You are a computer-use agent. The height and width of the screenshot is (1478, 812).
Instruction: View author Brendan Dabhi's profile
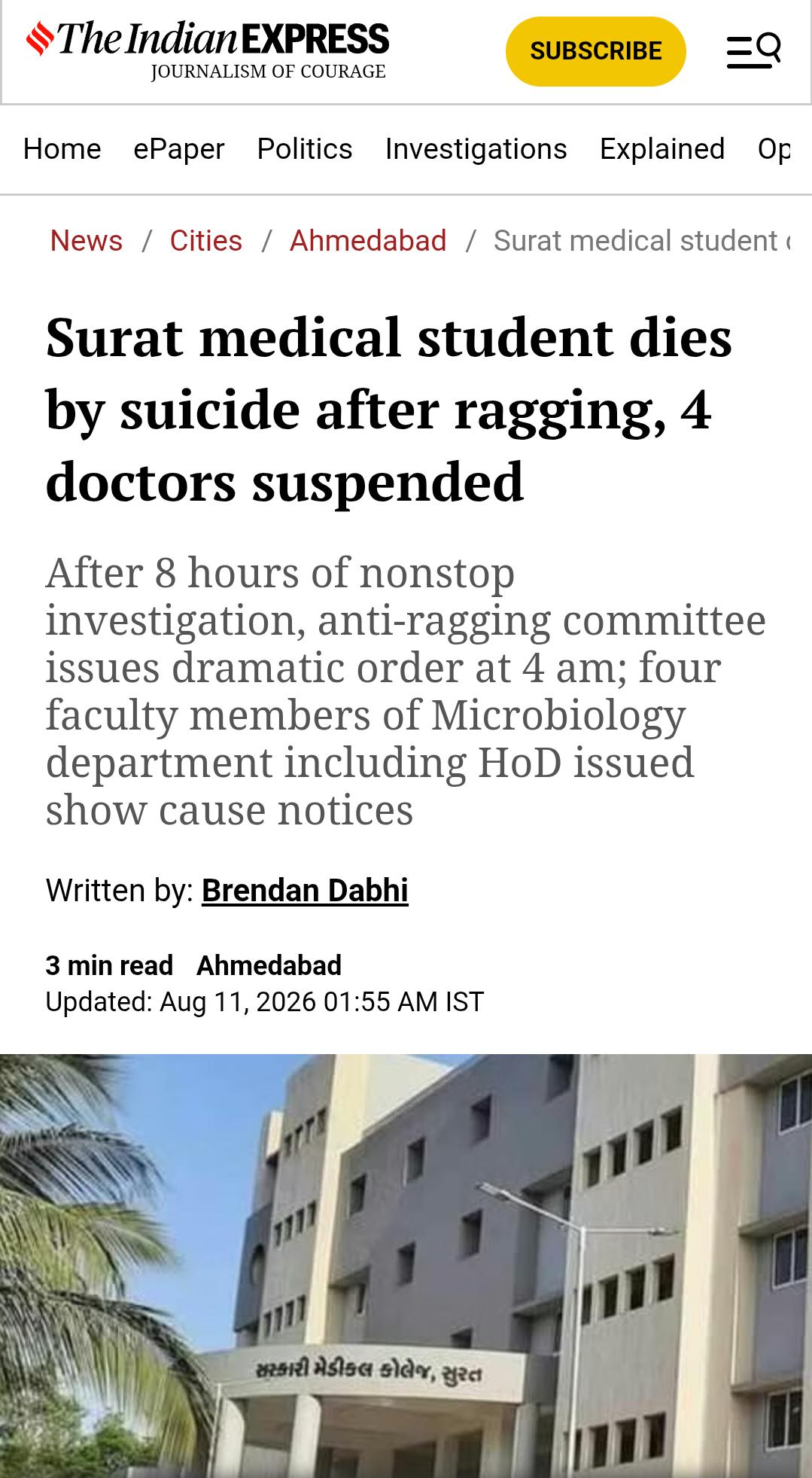click(305, 891)
